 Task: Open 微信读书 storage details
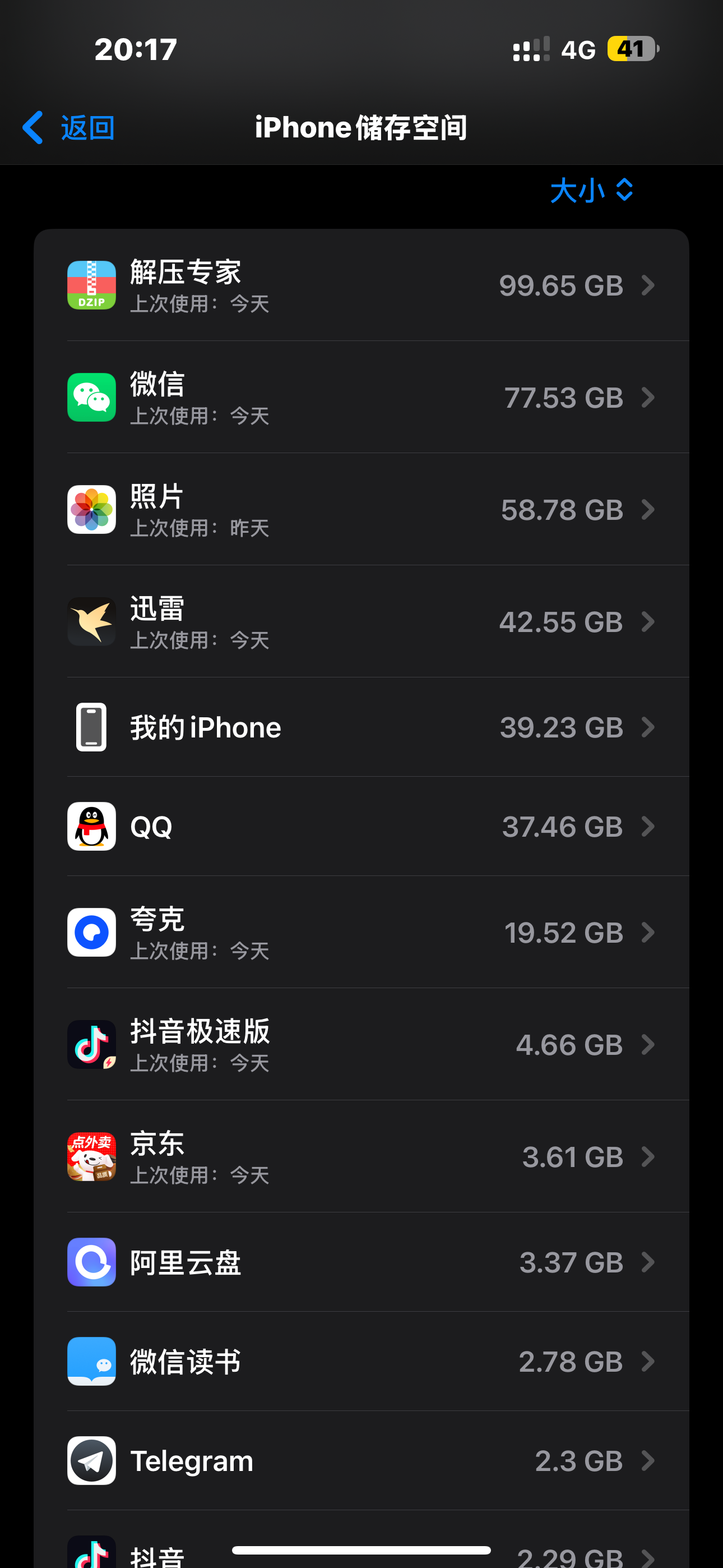(x=361, y=1361)
